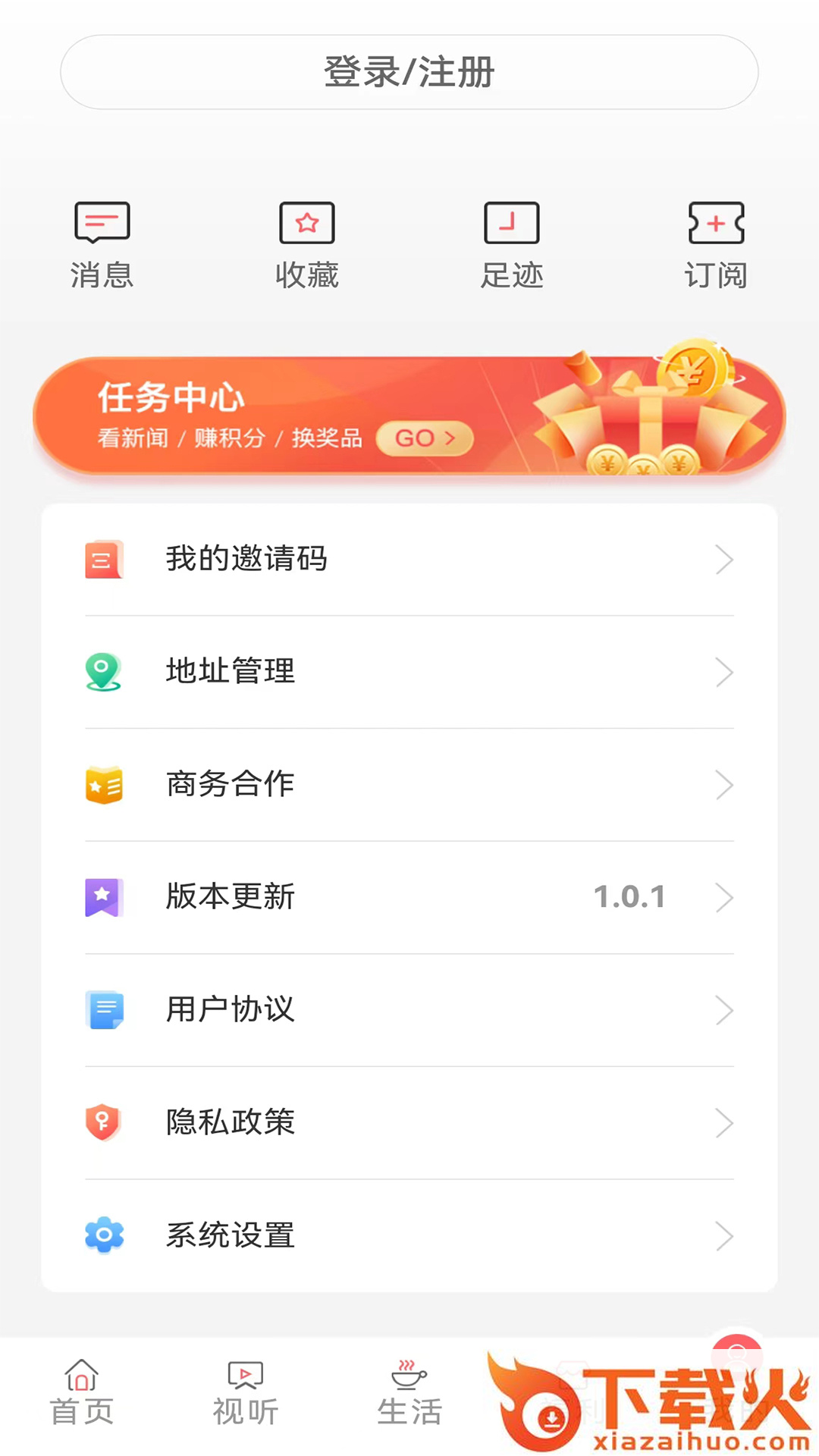Open 订阅 subscriptions
This screenshot has width=819, height=1456.
pos(716,244)
